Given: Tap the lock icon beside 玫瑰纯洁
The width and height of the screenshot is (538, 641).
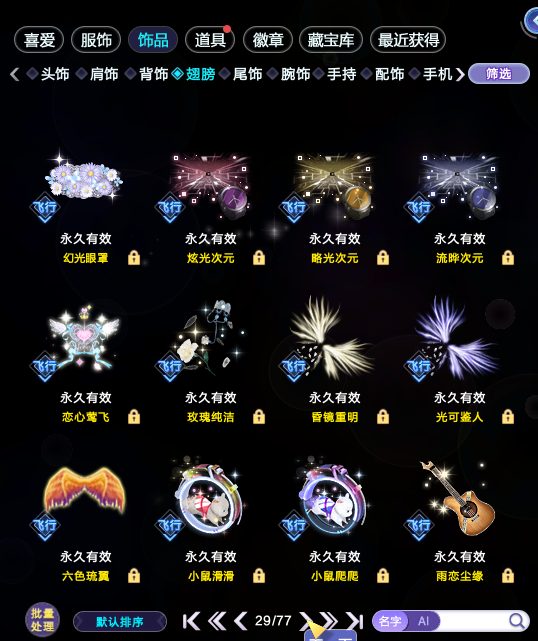Looking at the screenshot, I should point(259,417).
